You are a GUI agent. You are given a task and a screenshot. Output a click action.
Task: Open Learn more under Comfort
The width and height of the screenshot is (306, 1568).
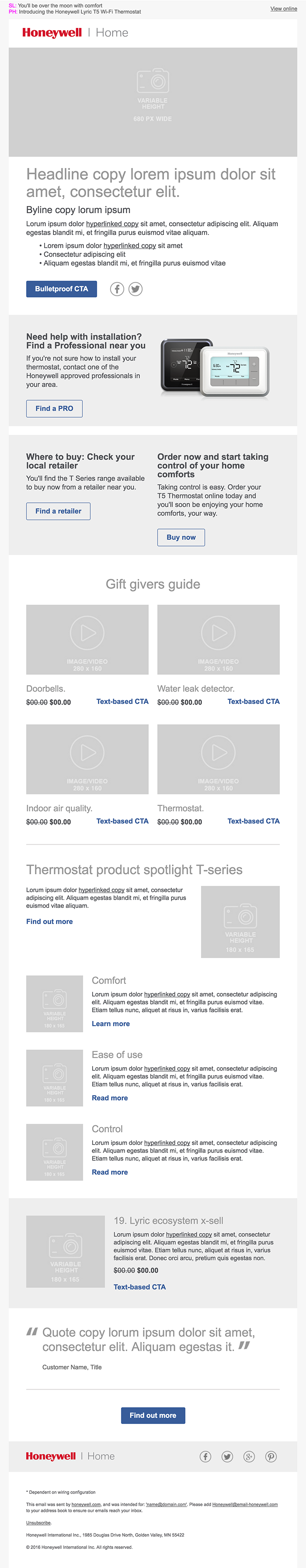coord(110,1024)
